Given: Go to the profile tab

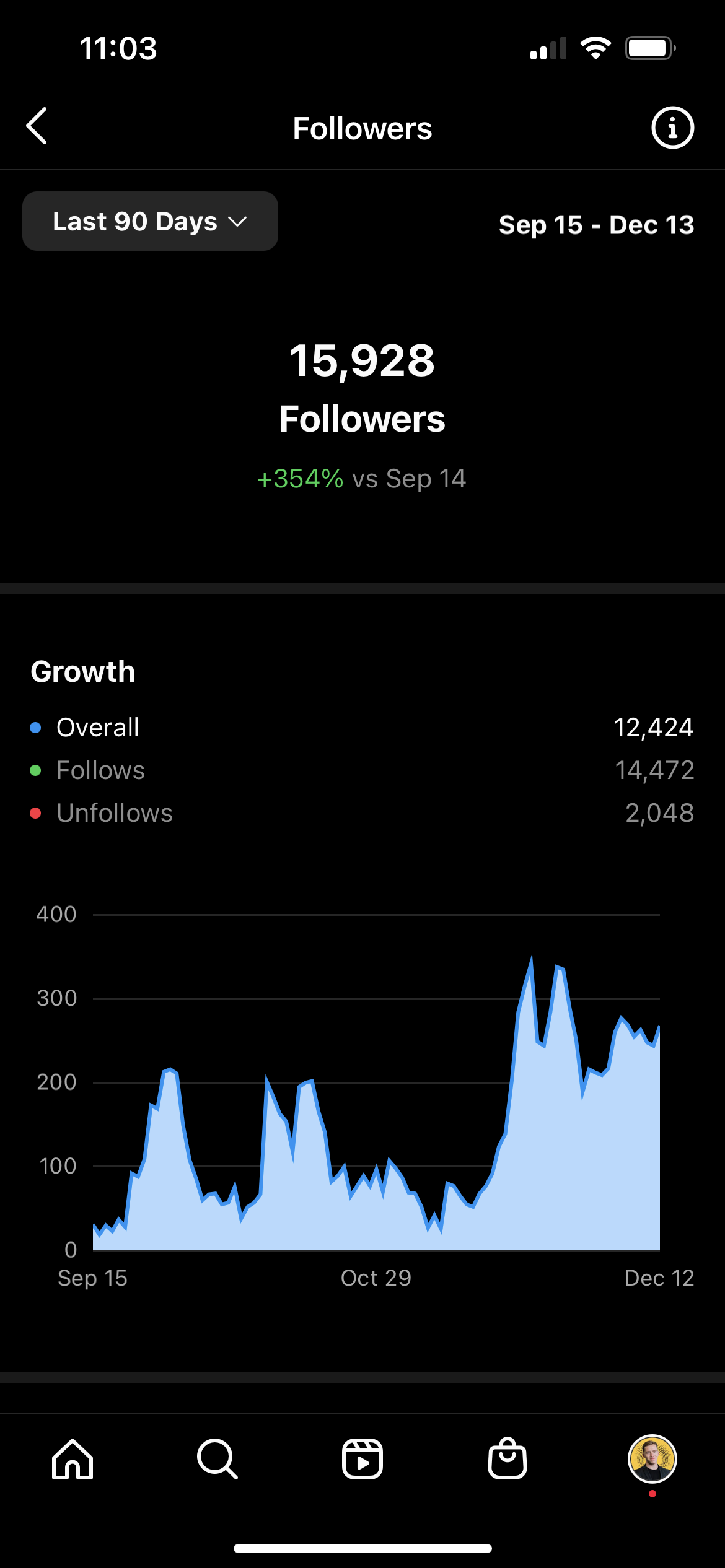Looking at the screenshot, I should point(652,1459).
